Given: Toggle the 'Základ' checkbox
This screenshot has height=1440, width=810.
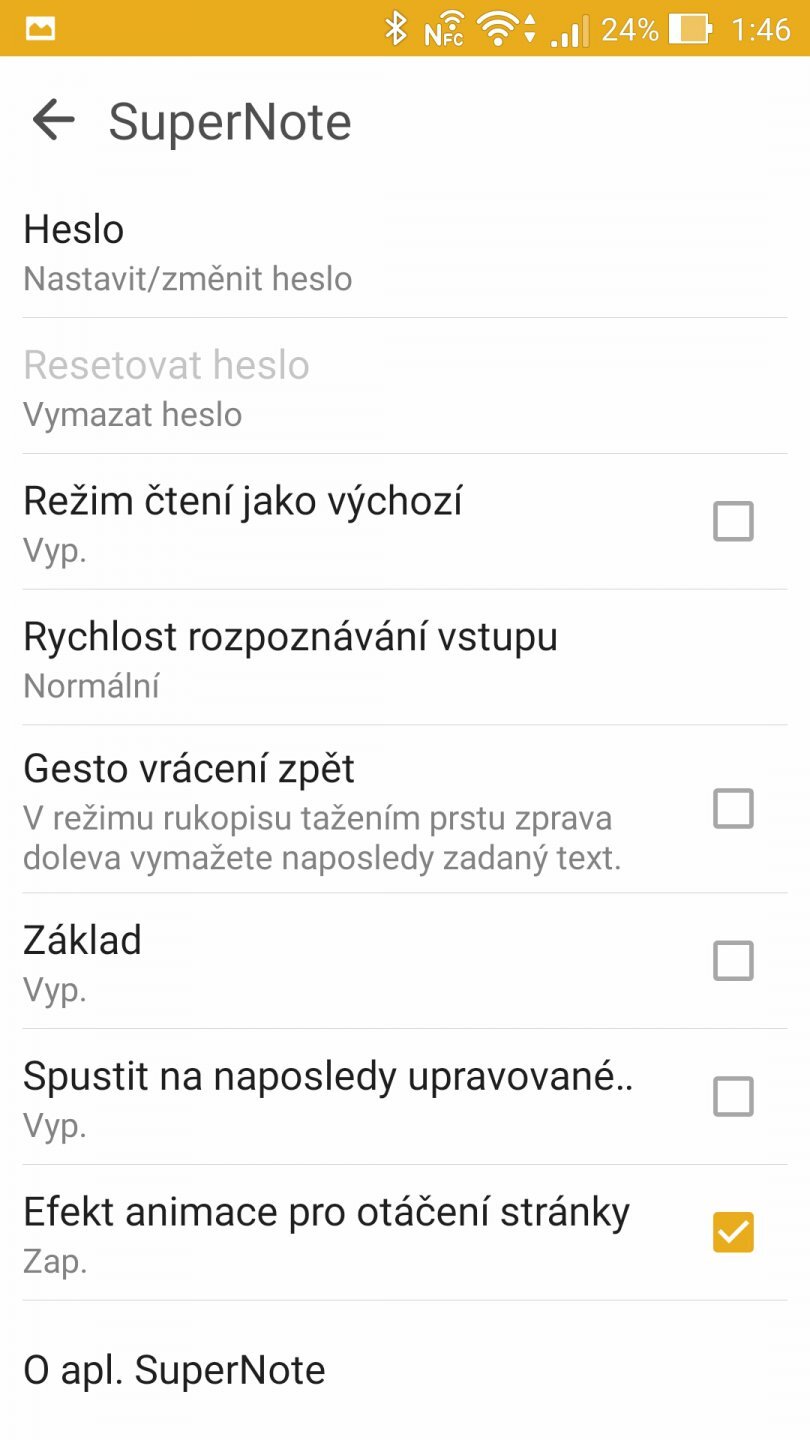Looking at the screenshot, I should click(x=733, y=961).
